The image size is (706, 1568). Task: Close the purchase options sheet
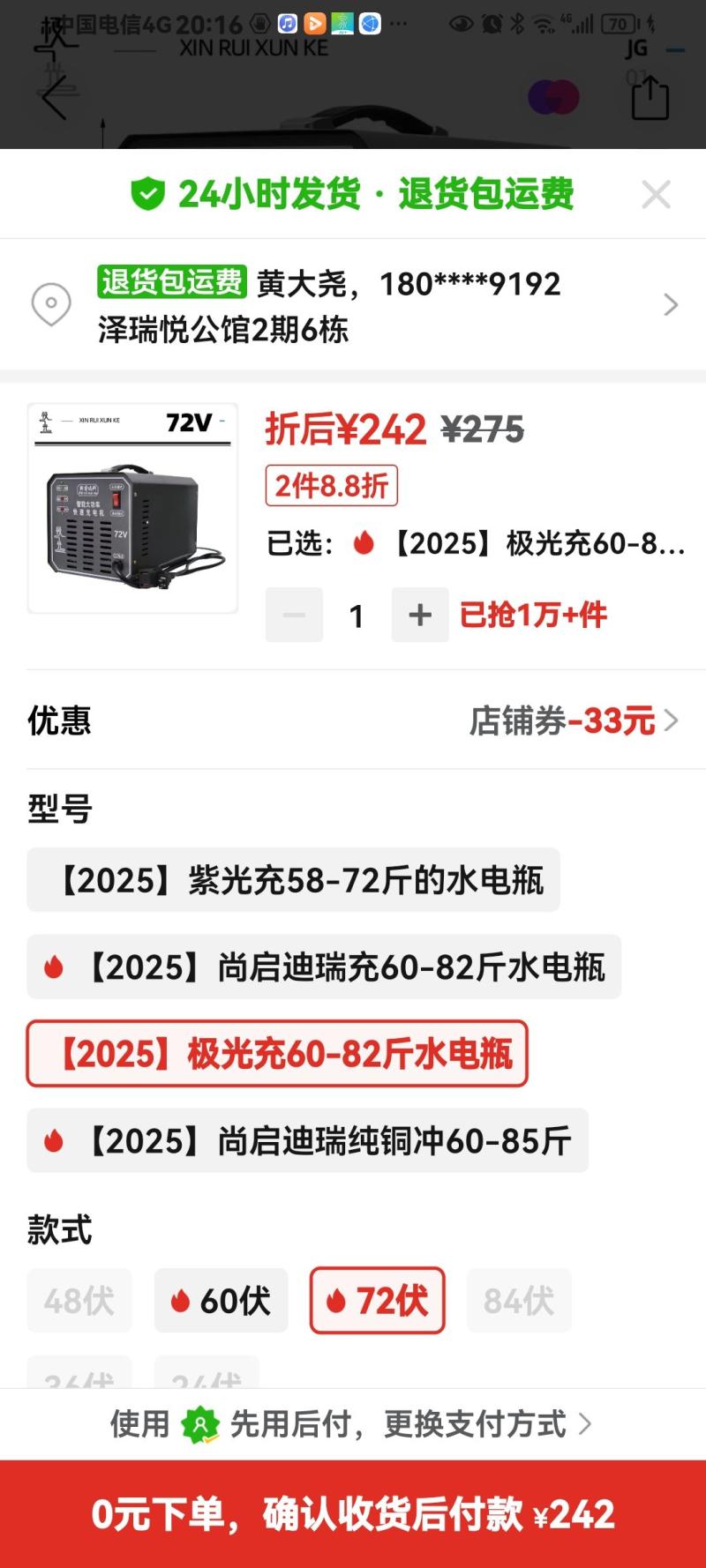656,194
